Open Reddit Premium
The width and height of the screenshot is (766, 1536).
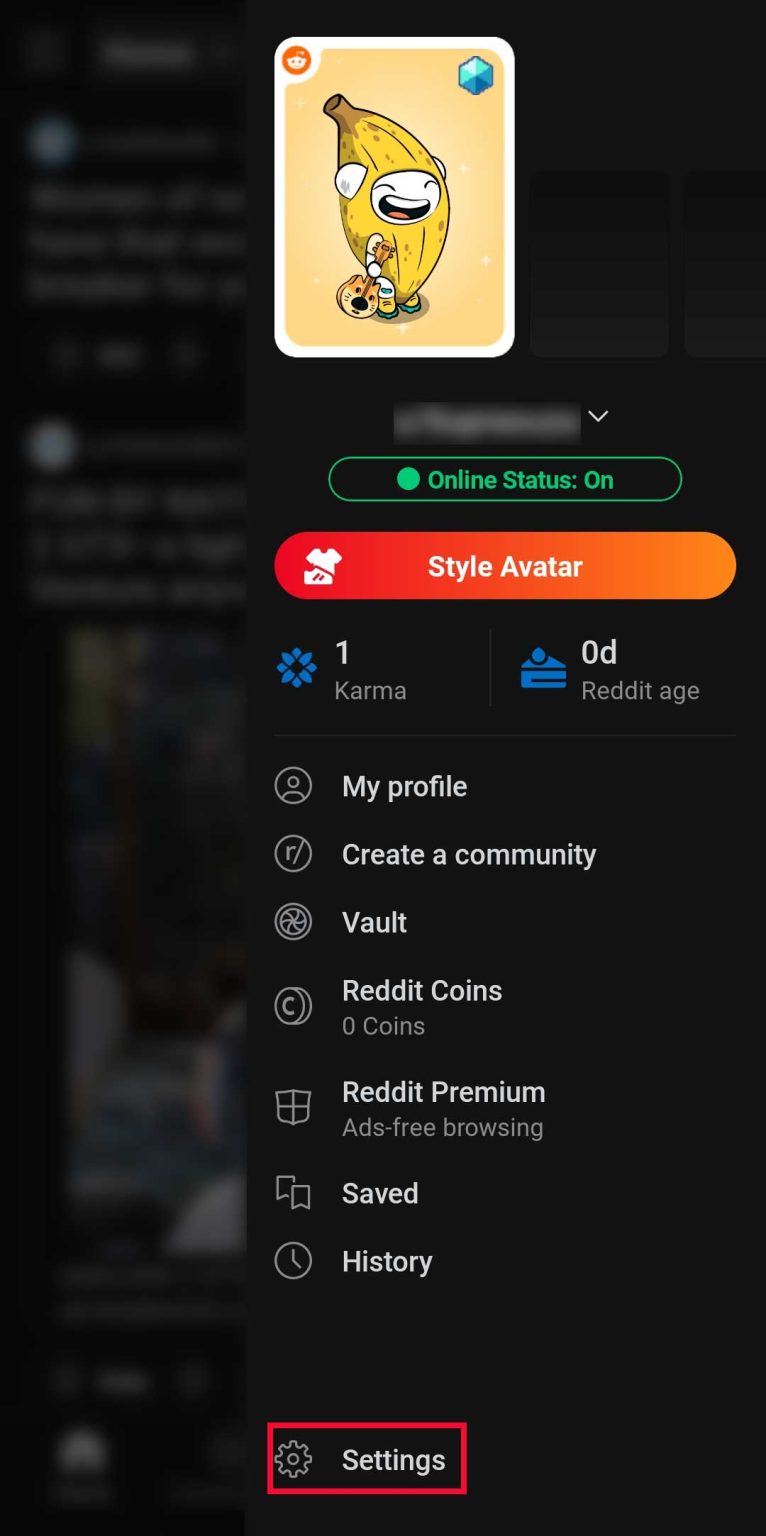point(443,1091)
